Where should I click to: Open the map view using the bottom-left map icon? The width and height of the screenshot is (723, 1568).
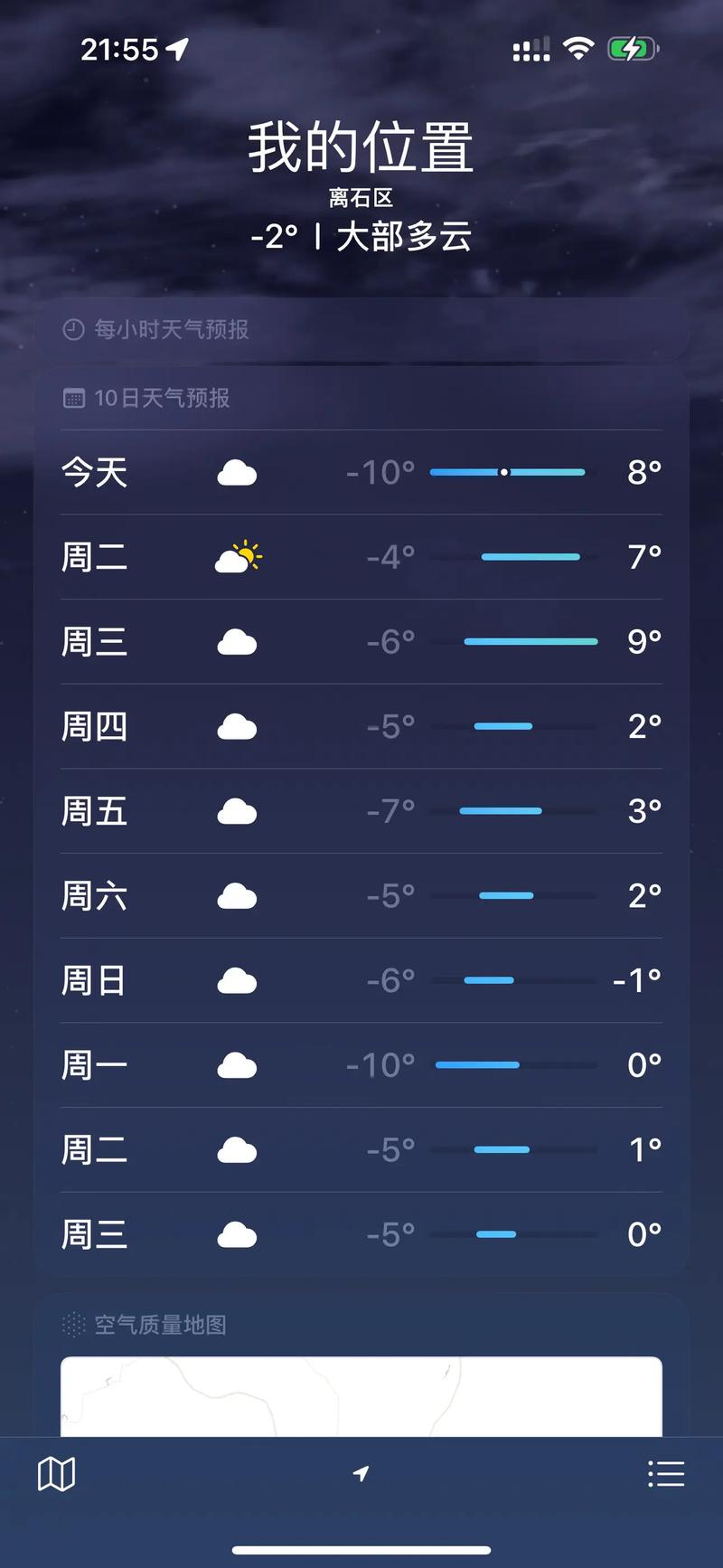point(56,1473)
